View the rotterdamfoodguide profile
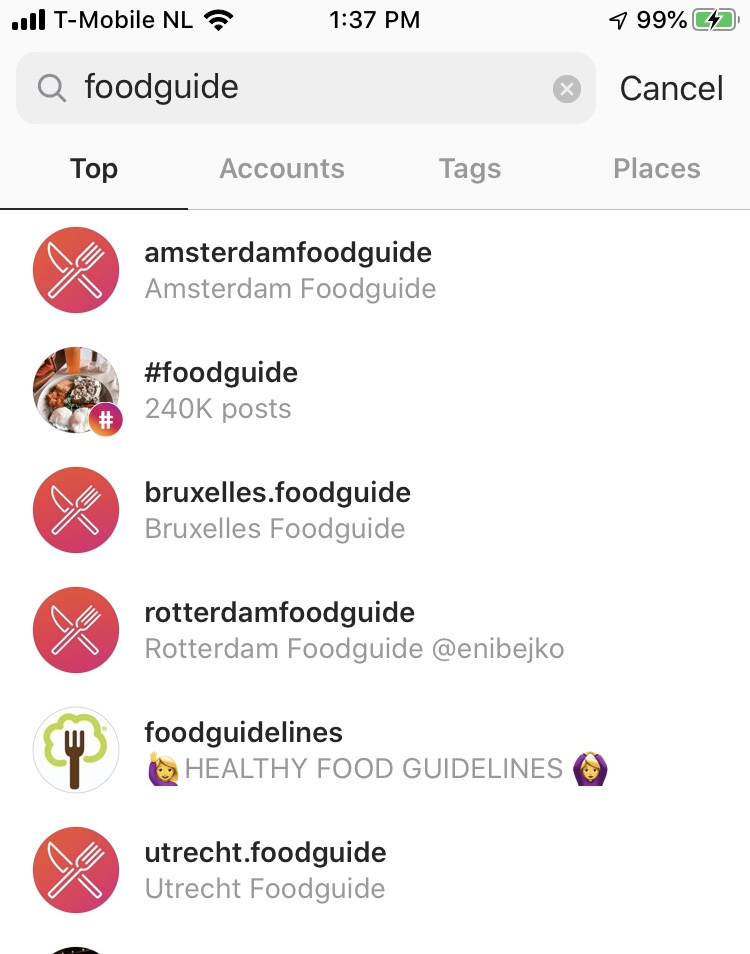Viewport: 750px width, 954px height. pos(279,630)
